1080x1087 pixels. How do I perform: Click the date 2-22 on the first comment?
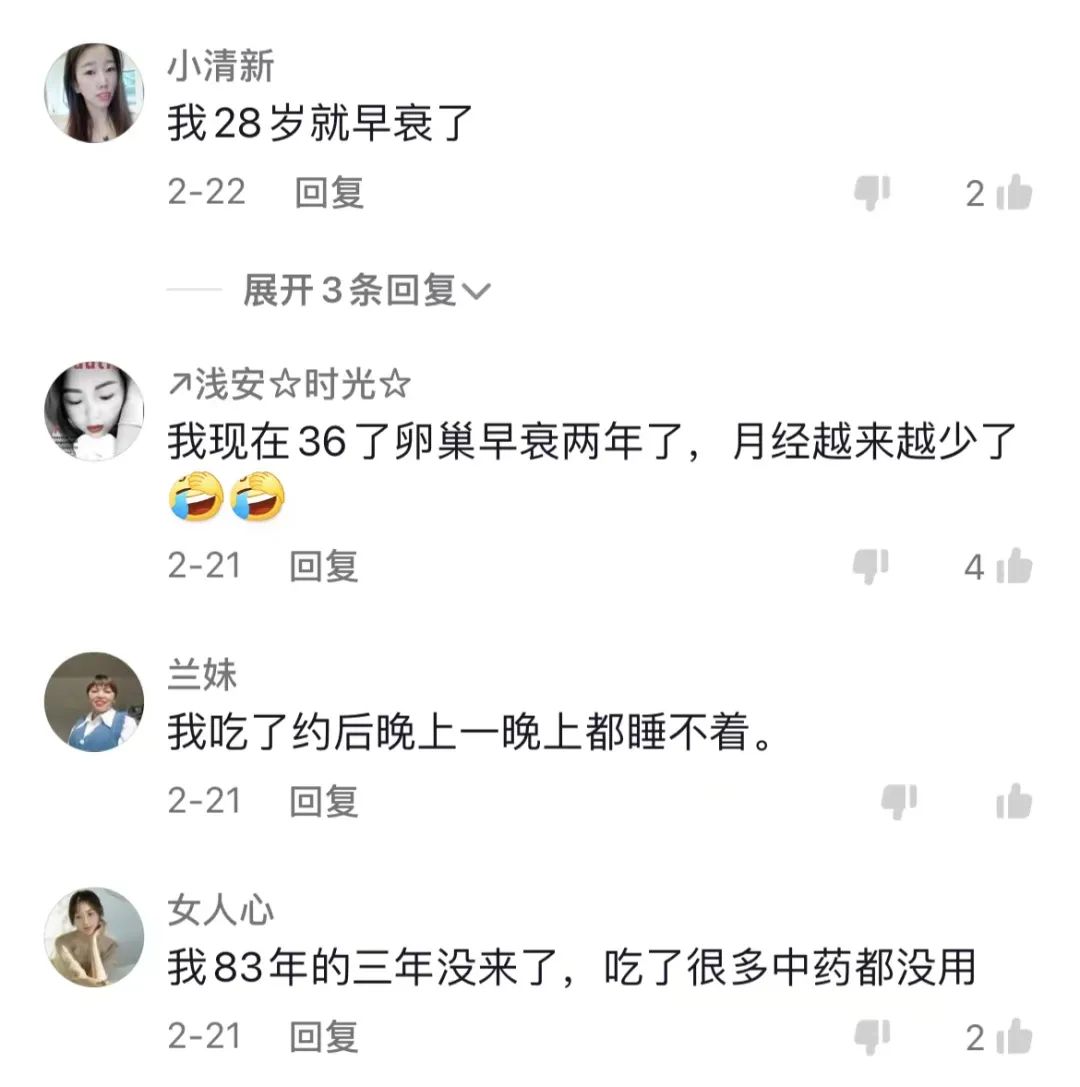[207, 192]
